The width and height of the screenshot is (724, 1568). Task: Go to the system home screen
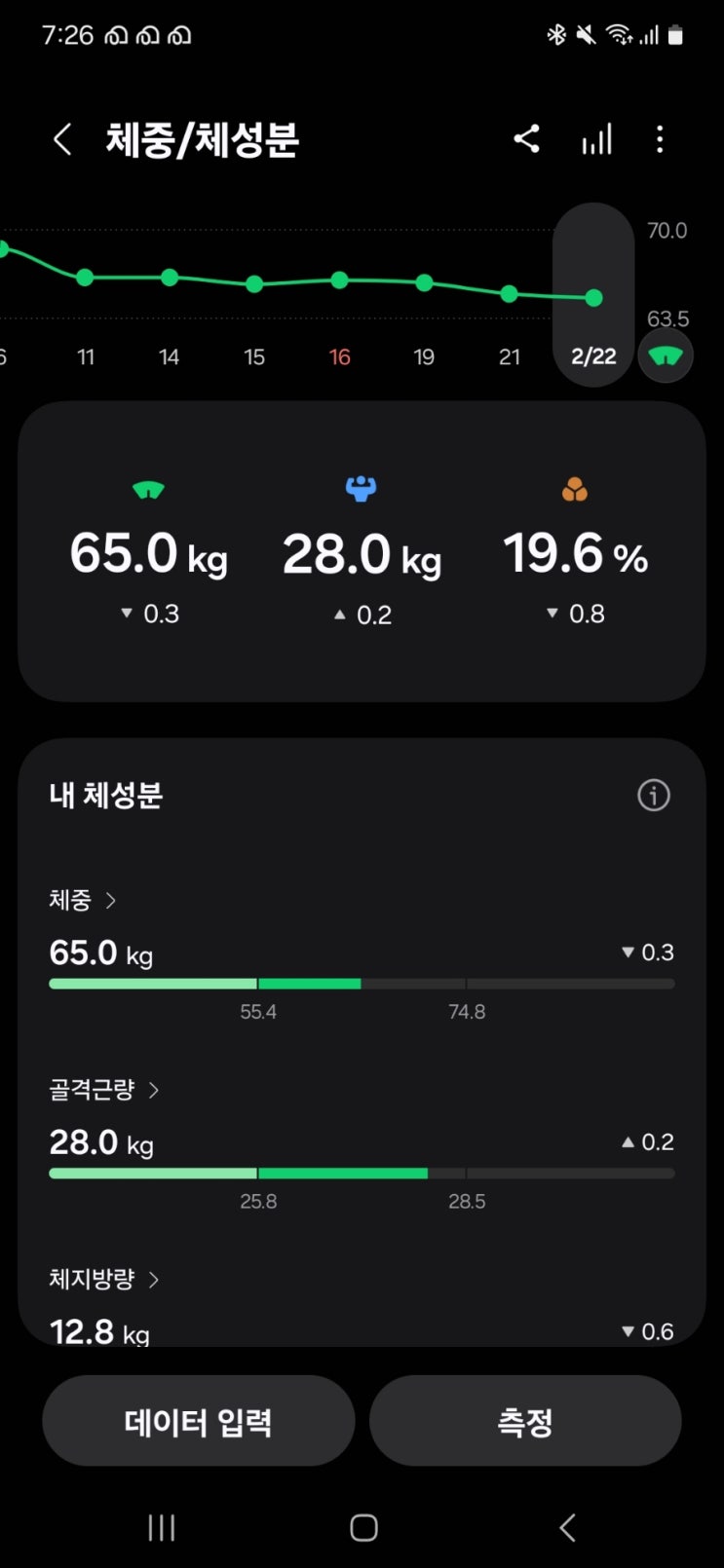(x=363, y=1527)
